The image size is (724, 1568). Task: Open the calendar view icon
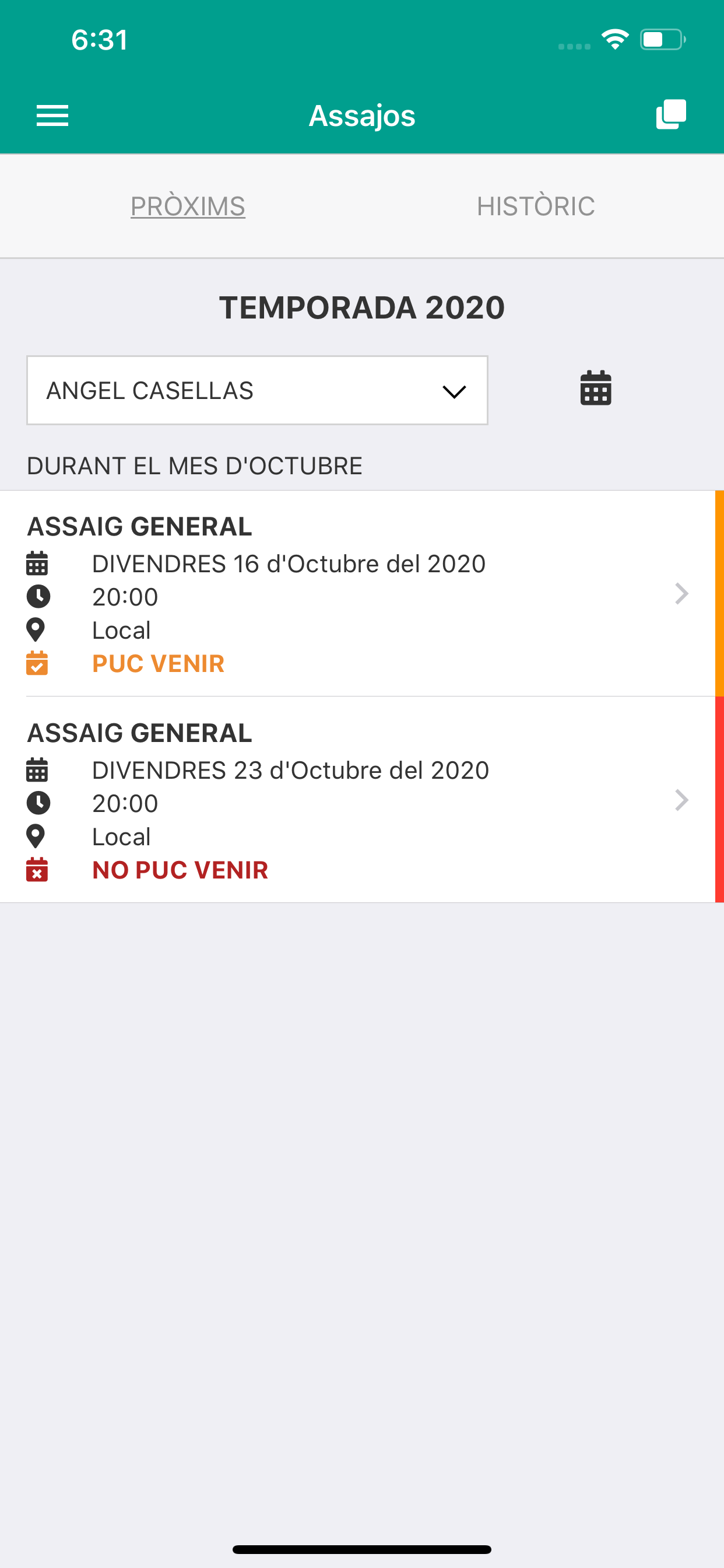click(x=596, y=388)
